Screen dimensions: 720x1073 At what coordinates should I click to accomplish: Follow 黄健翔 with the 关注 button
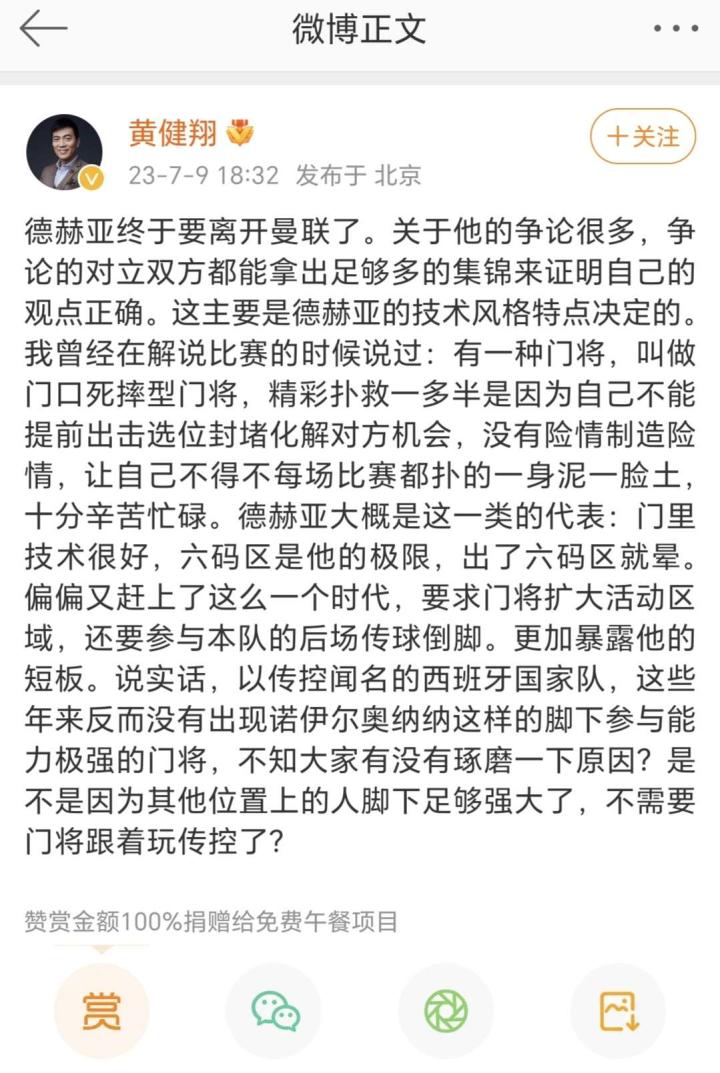[x=643, y=136]
